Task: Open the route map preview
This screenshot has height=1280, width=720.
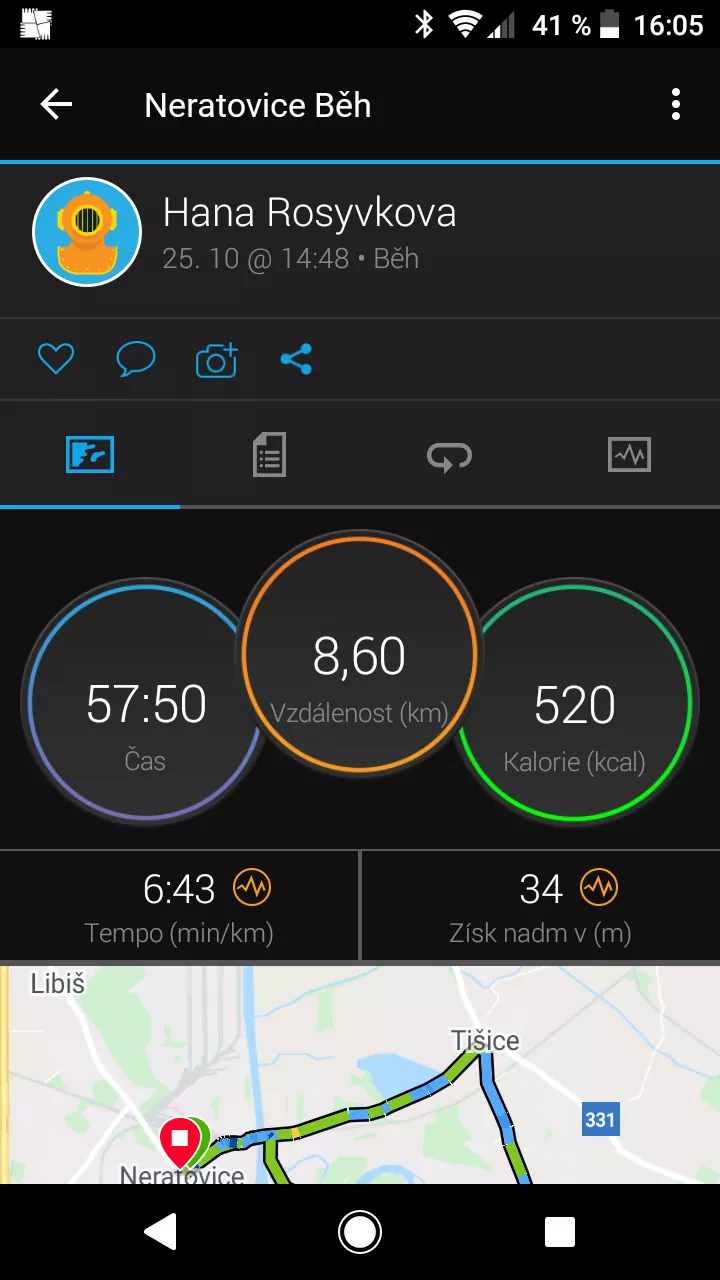Action: [360, 1075]
